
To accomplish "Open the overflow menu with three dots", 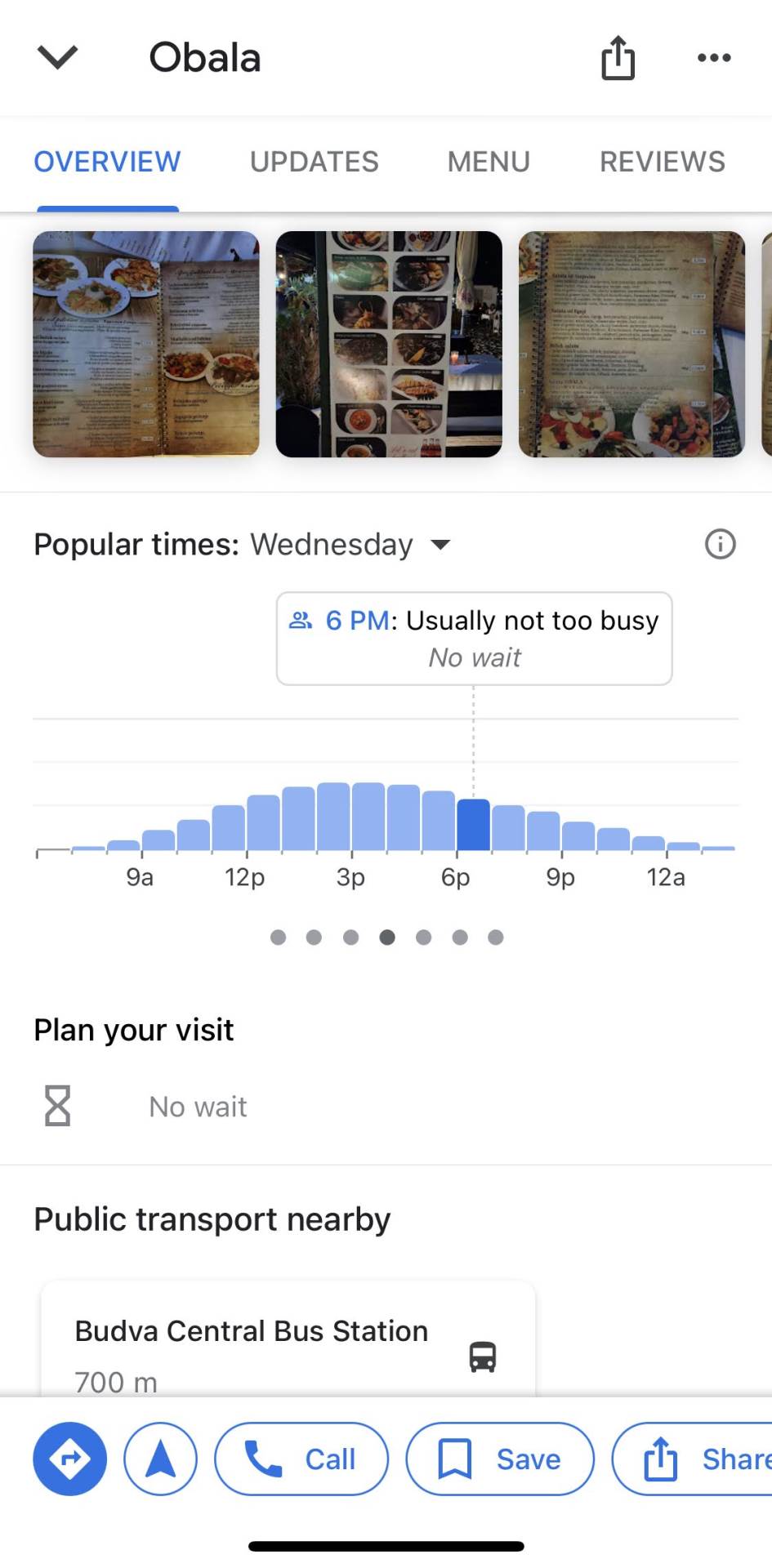I will 712,57.
